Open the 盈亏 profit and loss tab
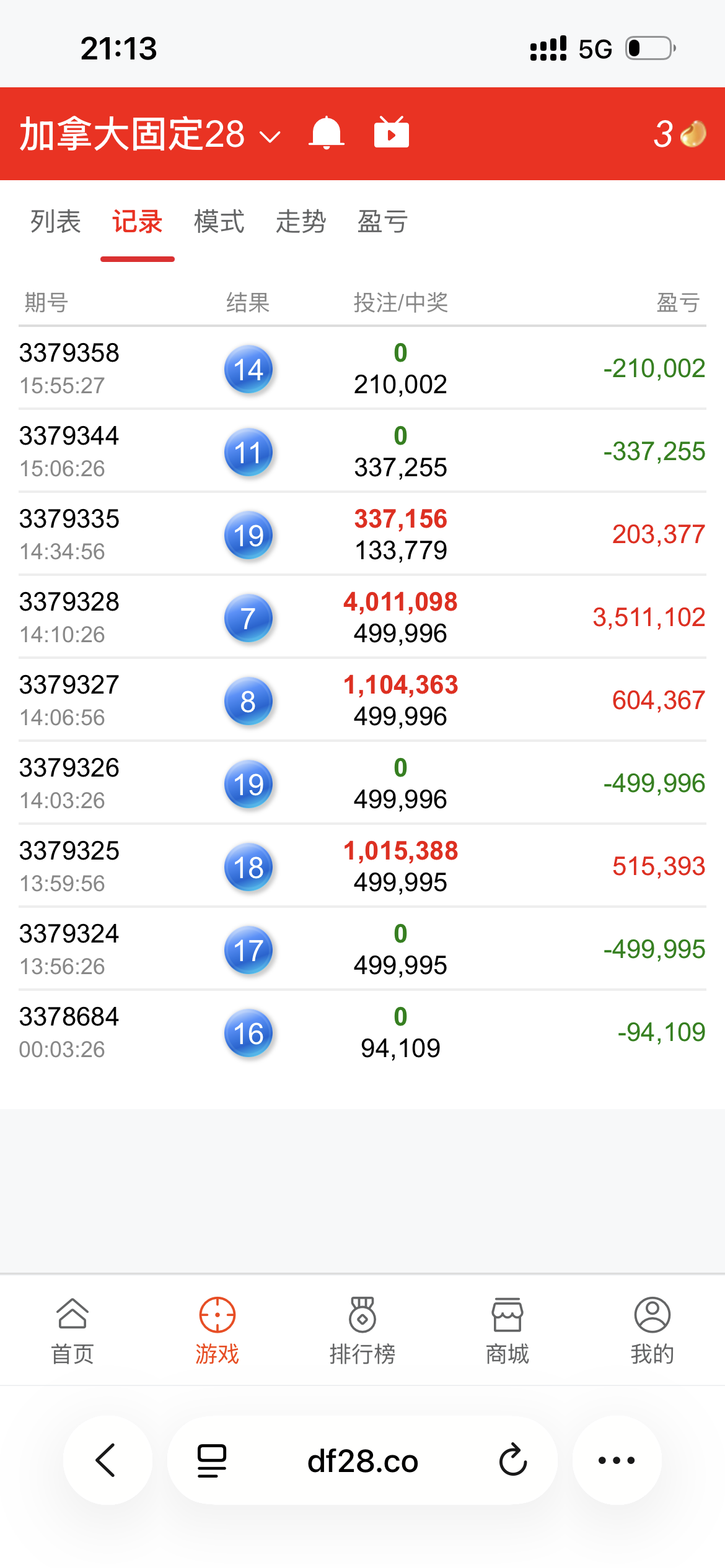 tap(382, 222)
